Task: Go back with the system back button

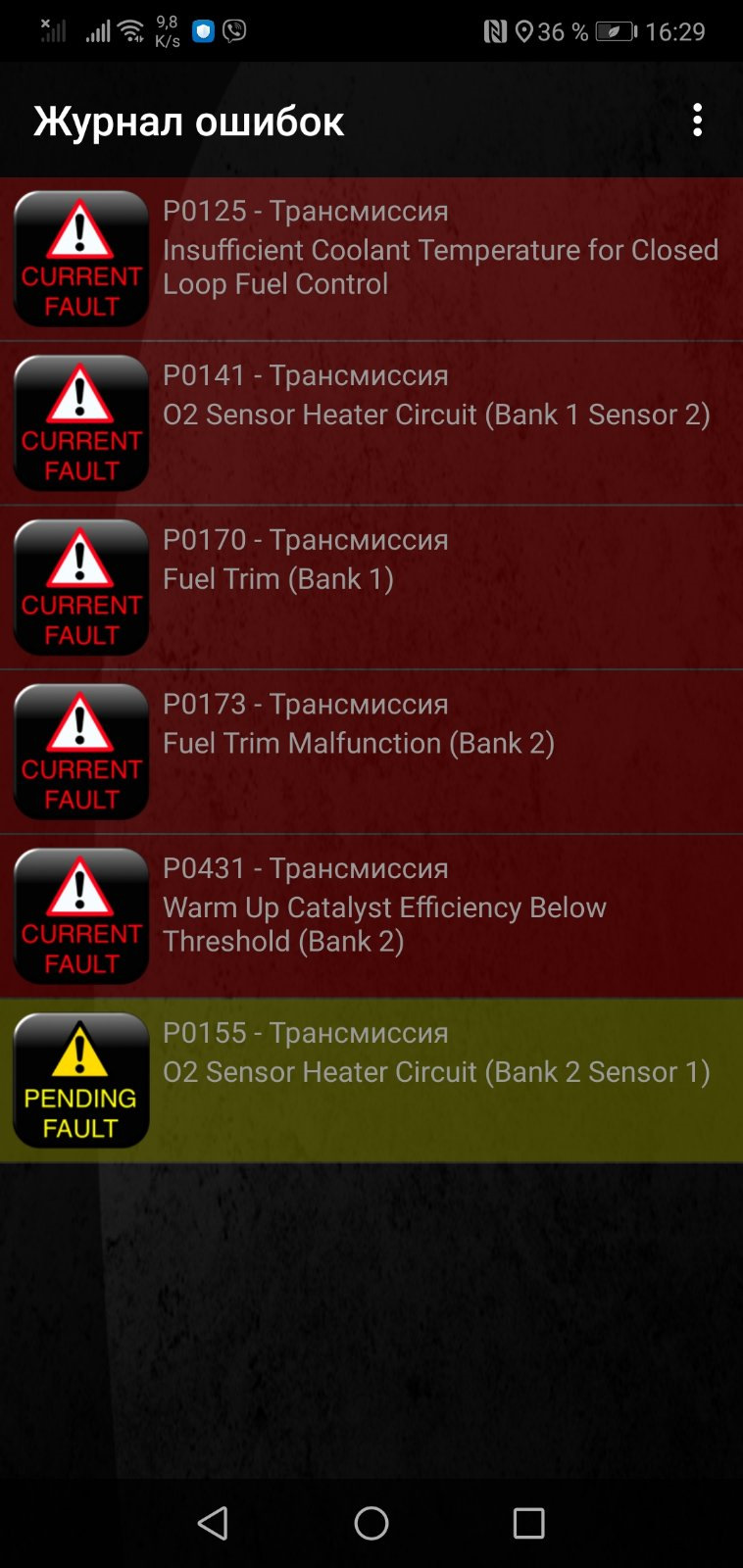Action: pyautogui.click(x=213, y=1523)
